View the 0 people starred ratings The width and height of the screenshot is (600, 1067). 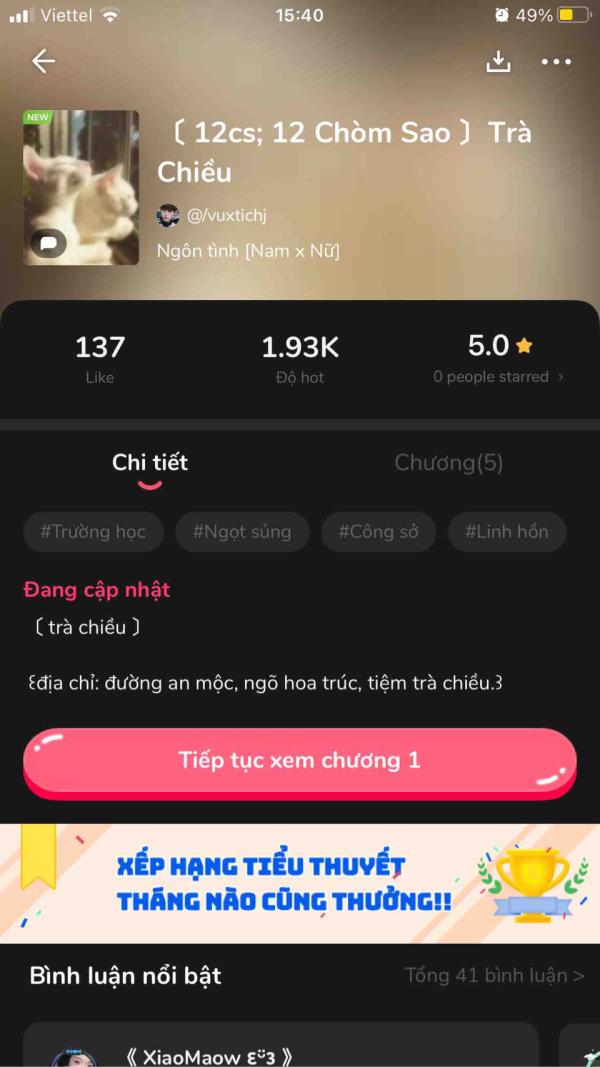[x=498, y=377]
